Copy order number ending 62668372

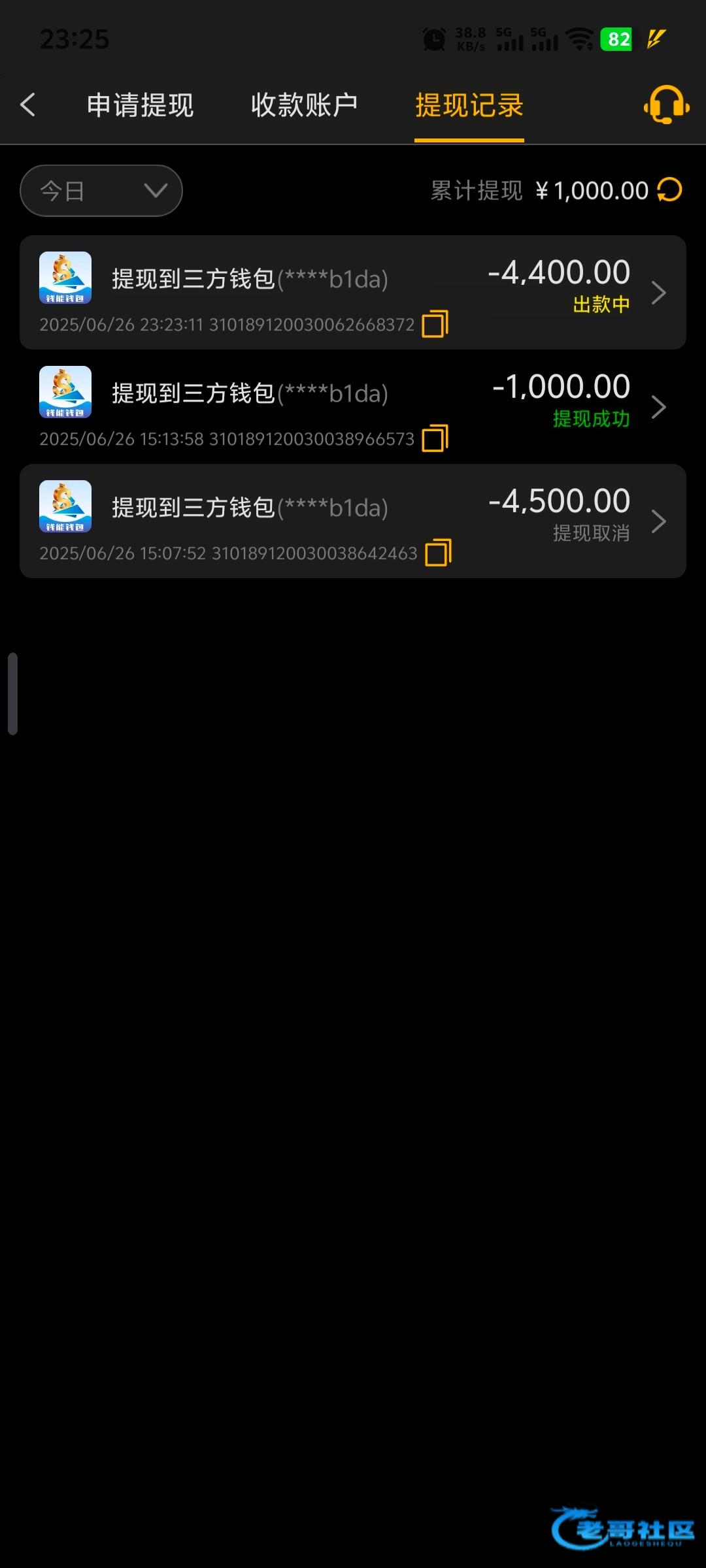click(x=435, y=324)
